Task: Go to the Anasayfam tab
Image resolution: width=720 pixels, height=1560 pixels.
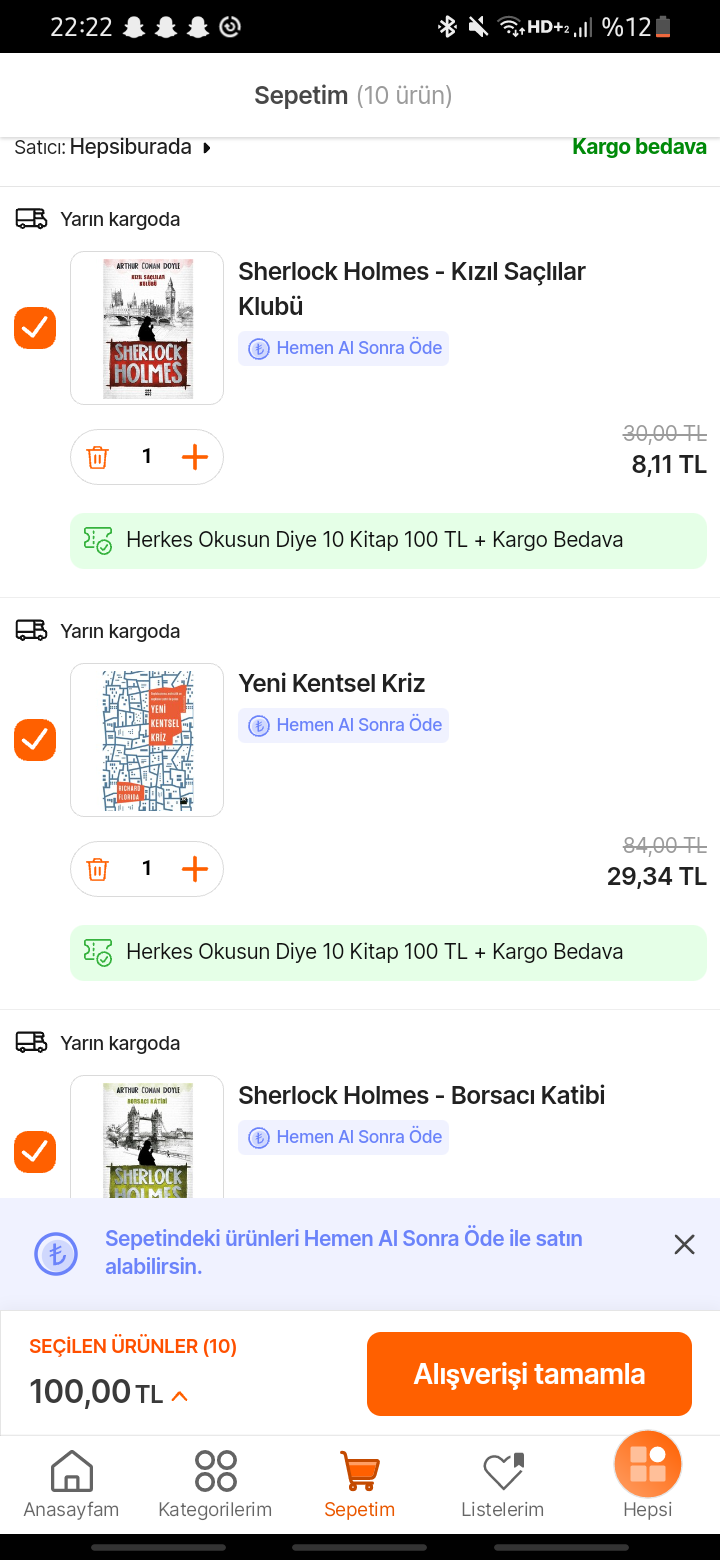Action: click(x=71, y=1485)
